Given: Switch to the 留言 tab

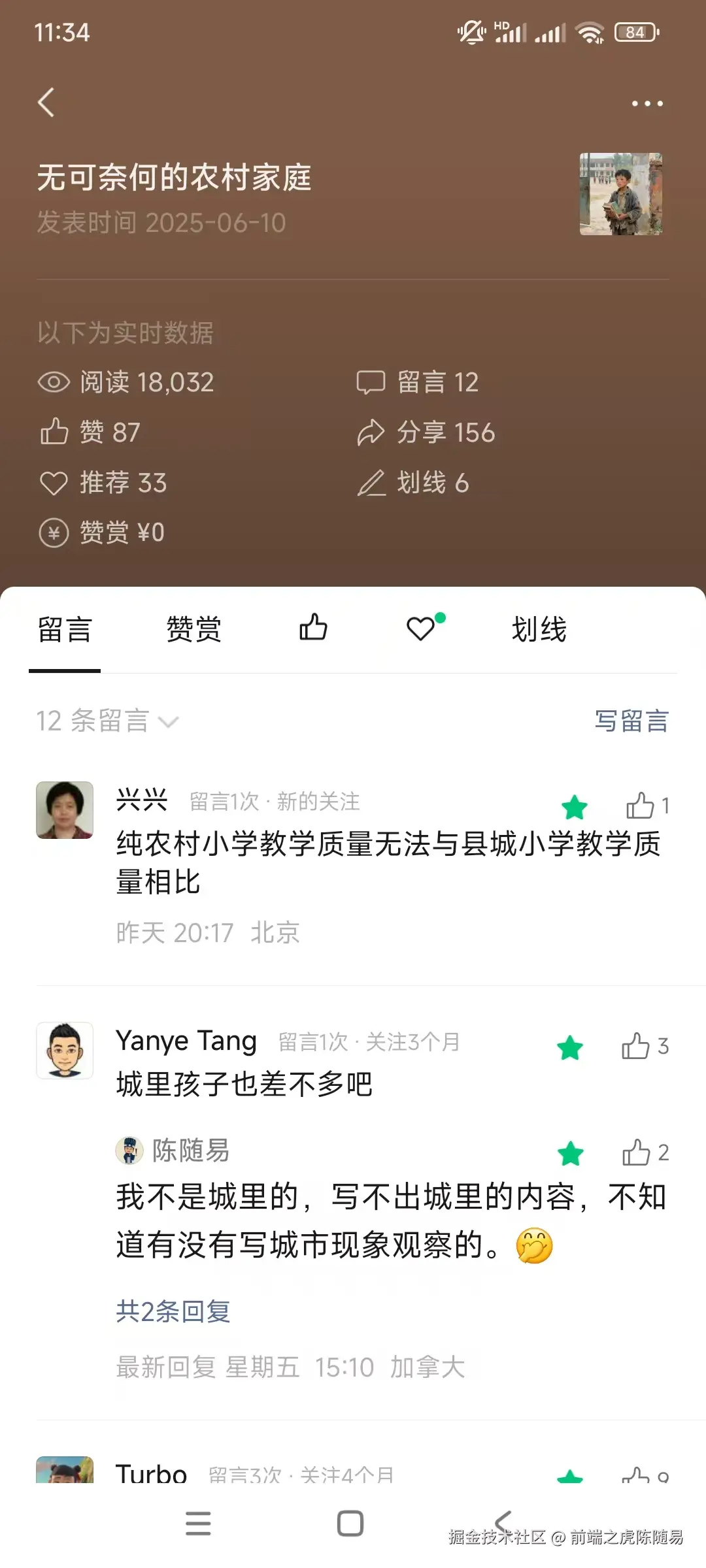Looking at the screenshot, I should click(x=64, y=627).
